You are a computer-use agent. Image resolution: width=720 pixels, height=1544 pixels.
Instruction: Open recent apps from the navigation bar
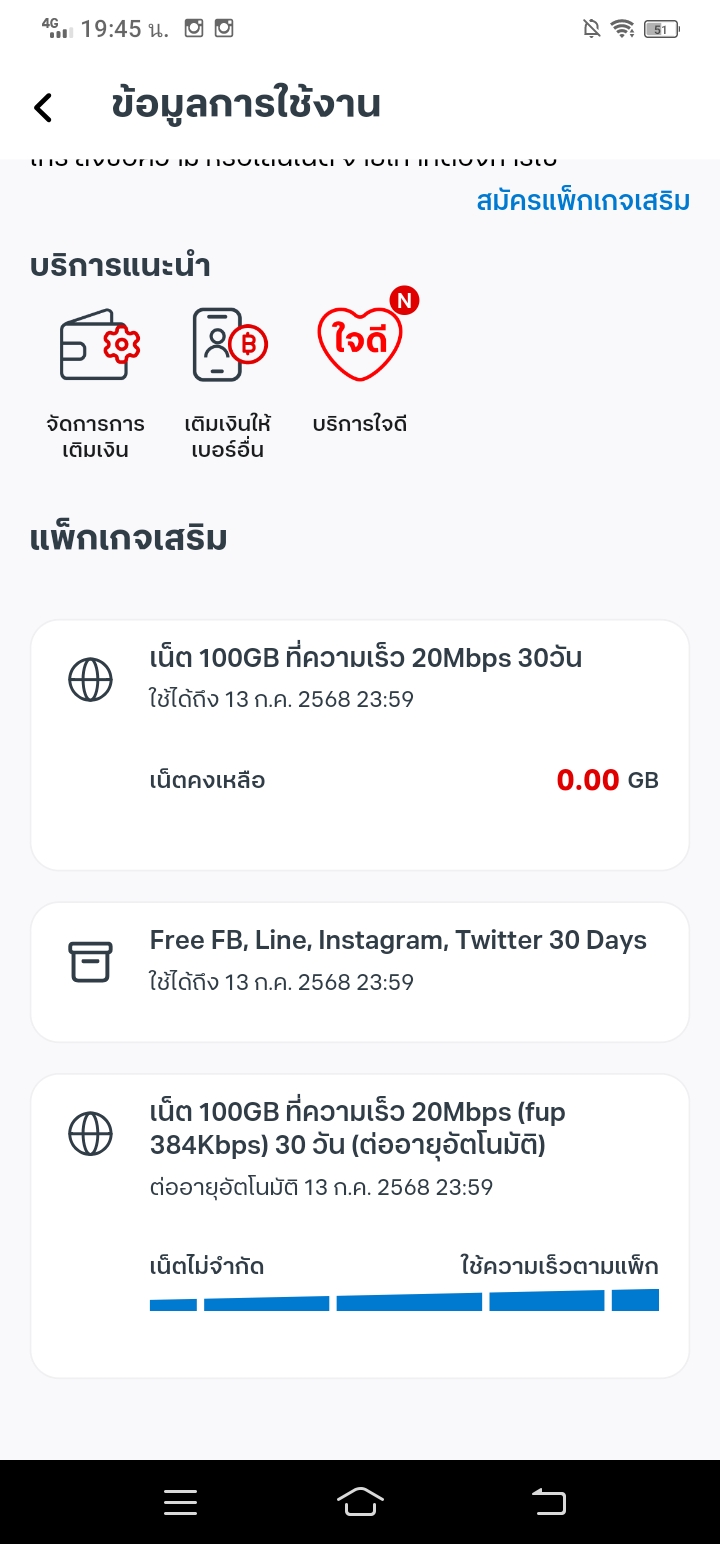(x=180, y=1501)
